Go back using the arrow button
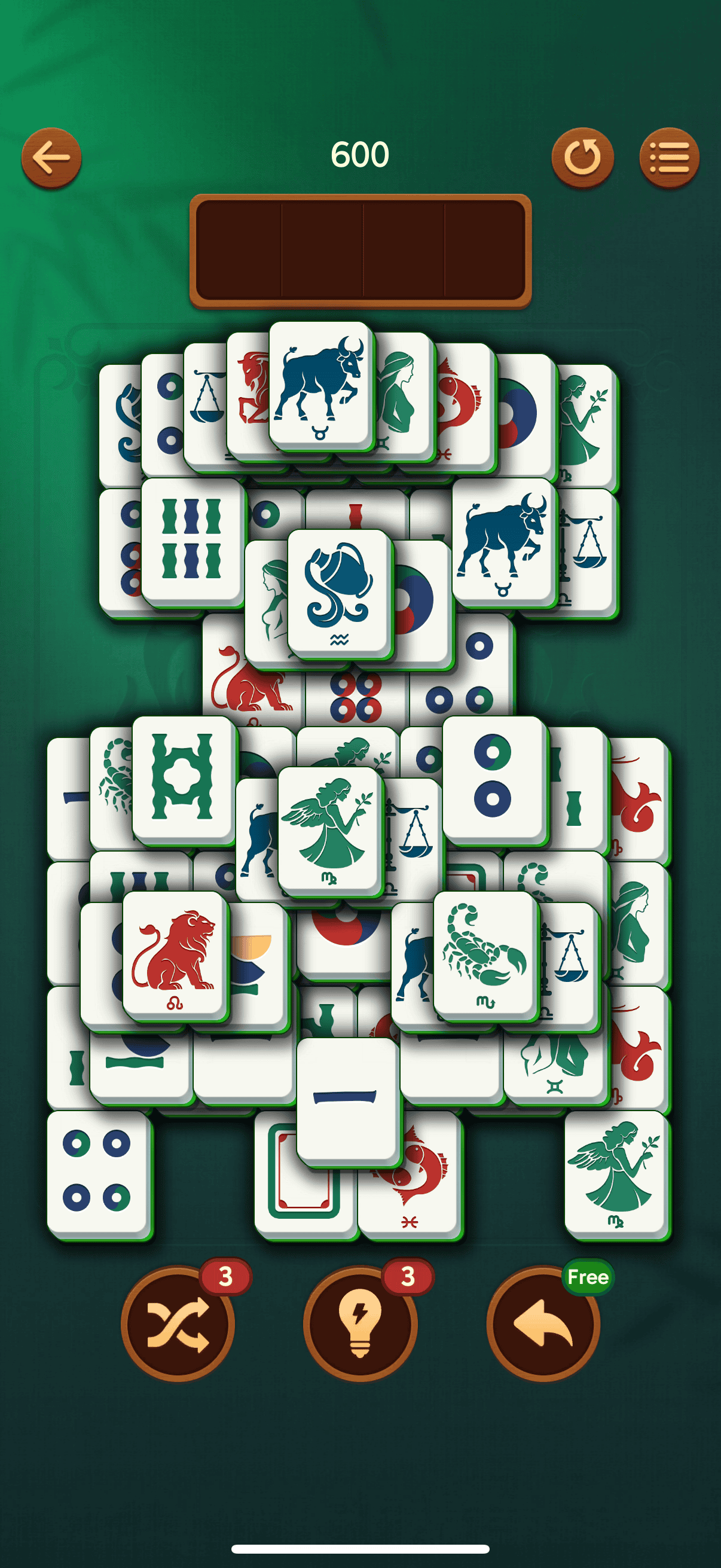The image size is (721, 1568). pos(51,157)
